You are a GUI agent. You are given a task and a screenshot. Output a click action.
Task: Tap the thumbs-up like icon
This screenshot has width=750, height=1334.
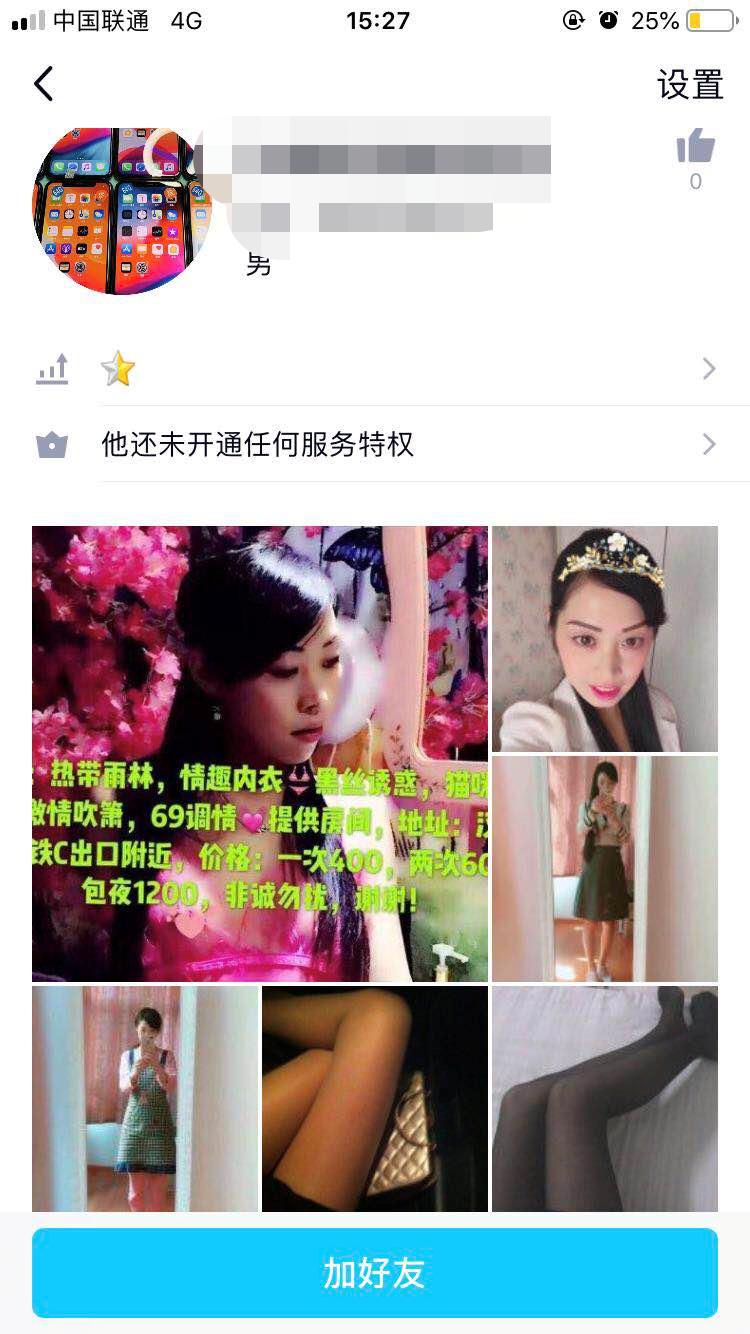pyautogui.click(x=695, y=146)
